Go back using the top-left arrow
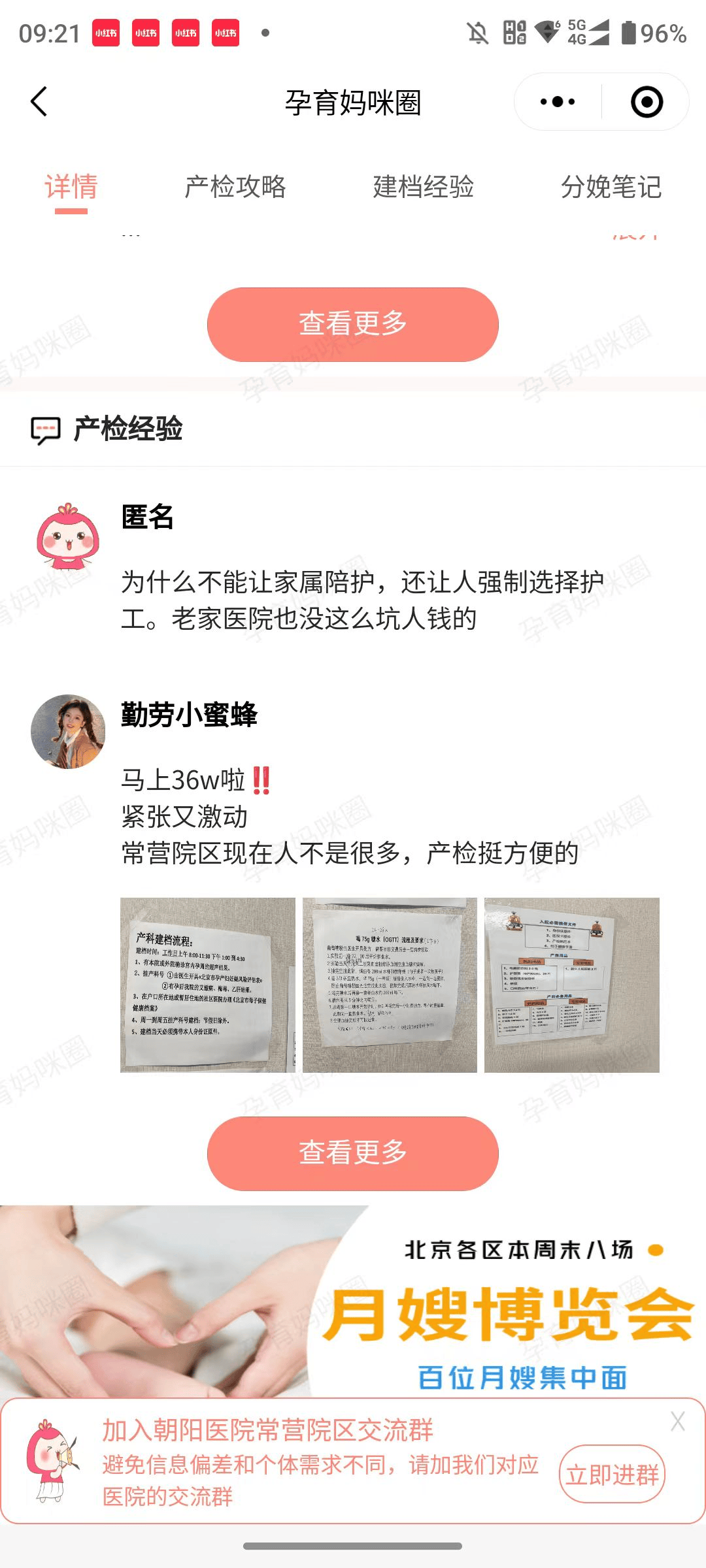The image size is (706, 1568). pyautogui.click(x=39, y=102)
